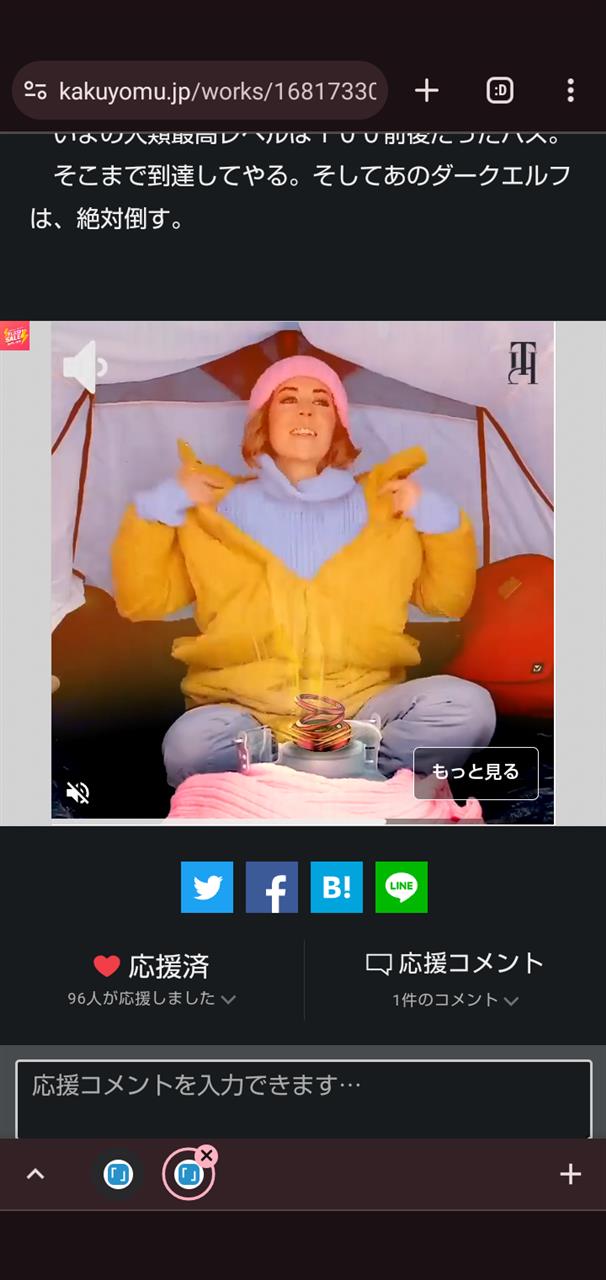Unmute the ad video

[x=78, y=793]
